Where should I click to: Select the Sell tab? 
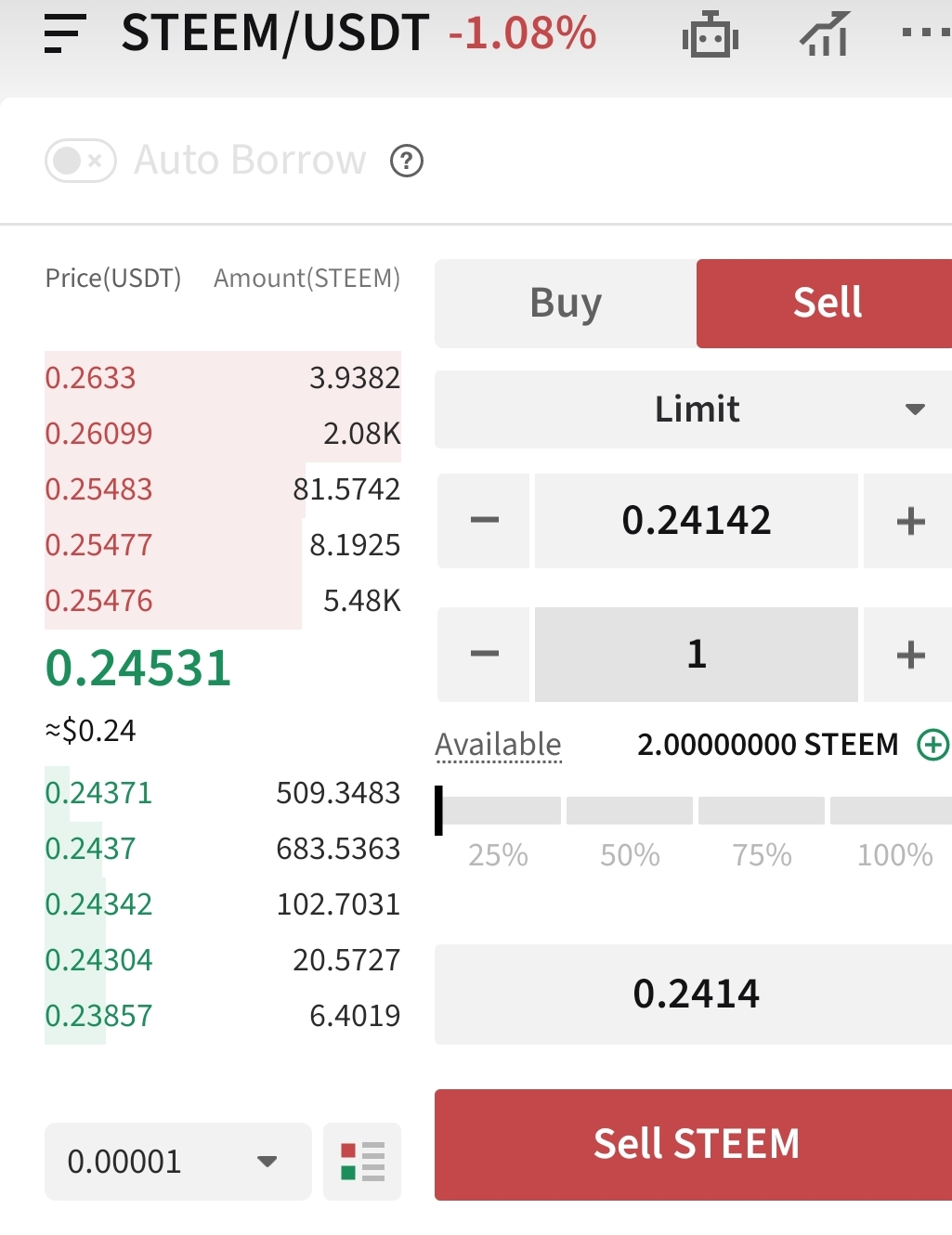coord(826,304)
